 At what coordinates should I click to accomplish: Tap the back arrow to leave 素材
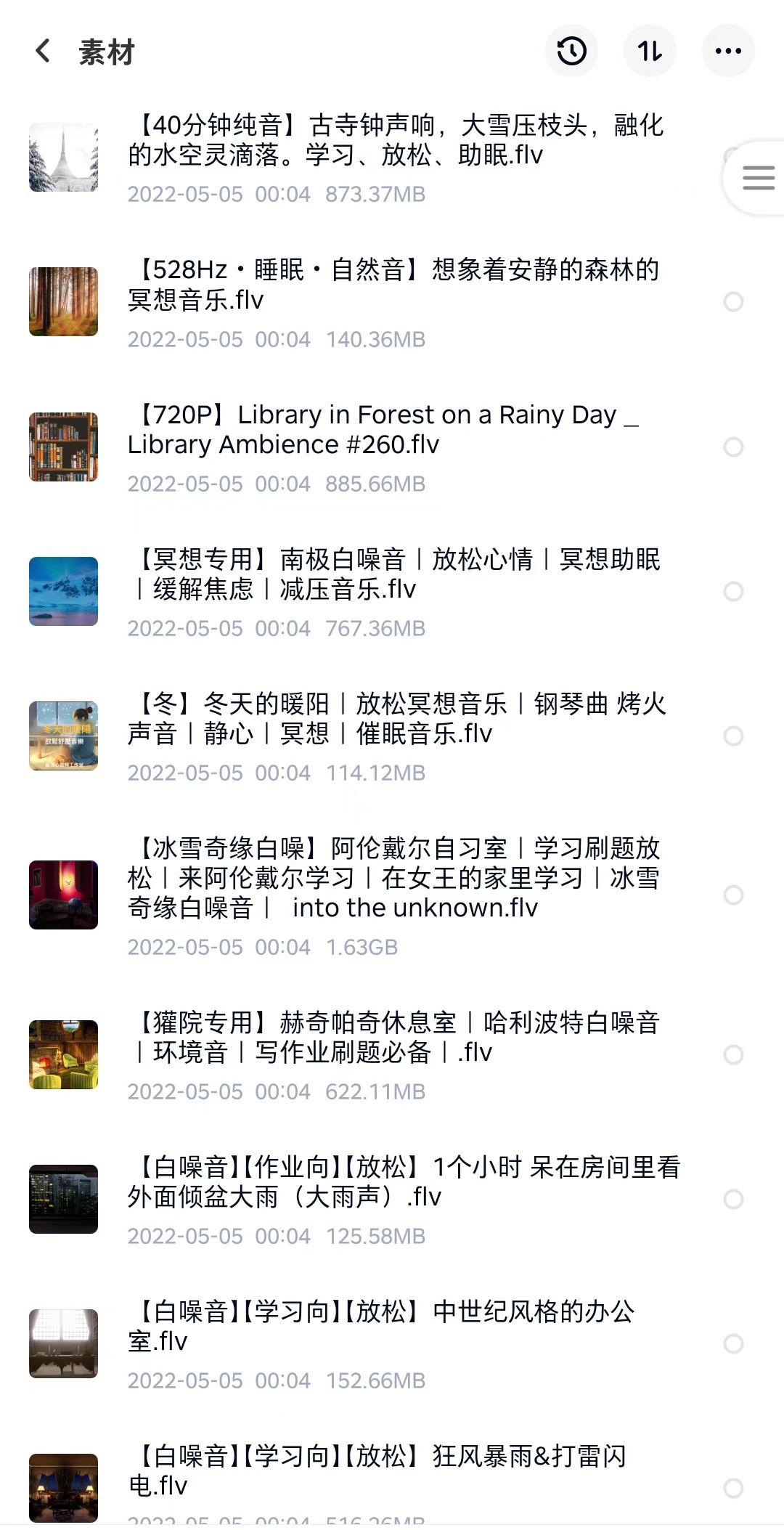43,51
